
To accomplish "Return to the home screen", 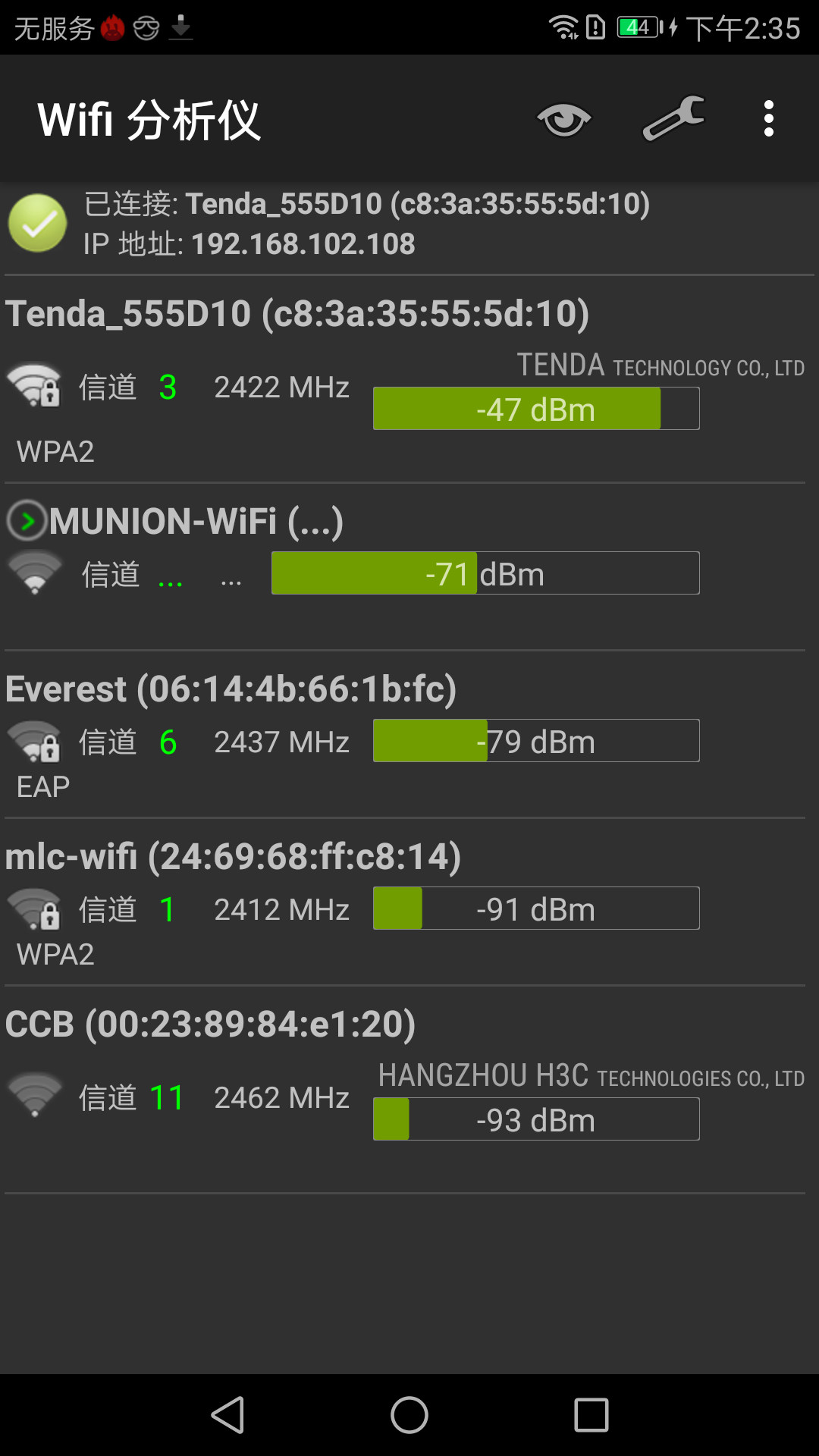I will (x=409, y=1415).
